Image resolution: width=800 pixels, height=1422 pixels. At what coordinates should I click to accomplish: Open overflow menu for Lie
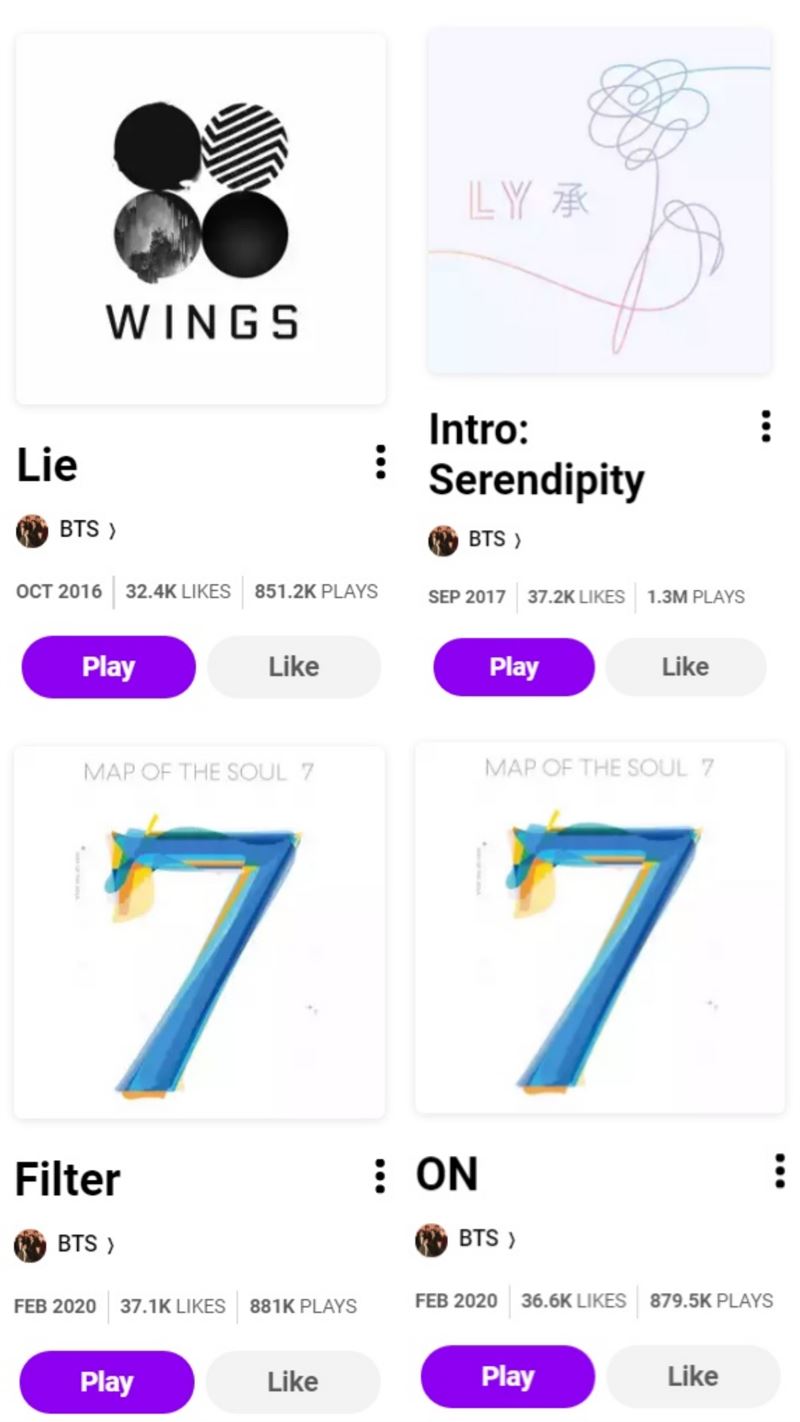click(380, 463)
